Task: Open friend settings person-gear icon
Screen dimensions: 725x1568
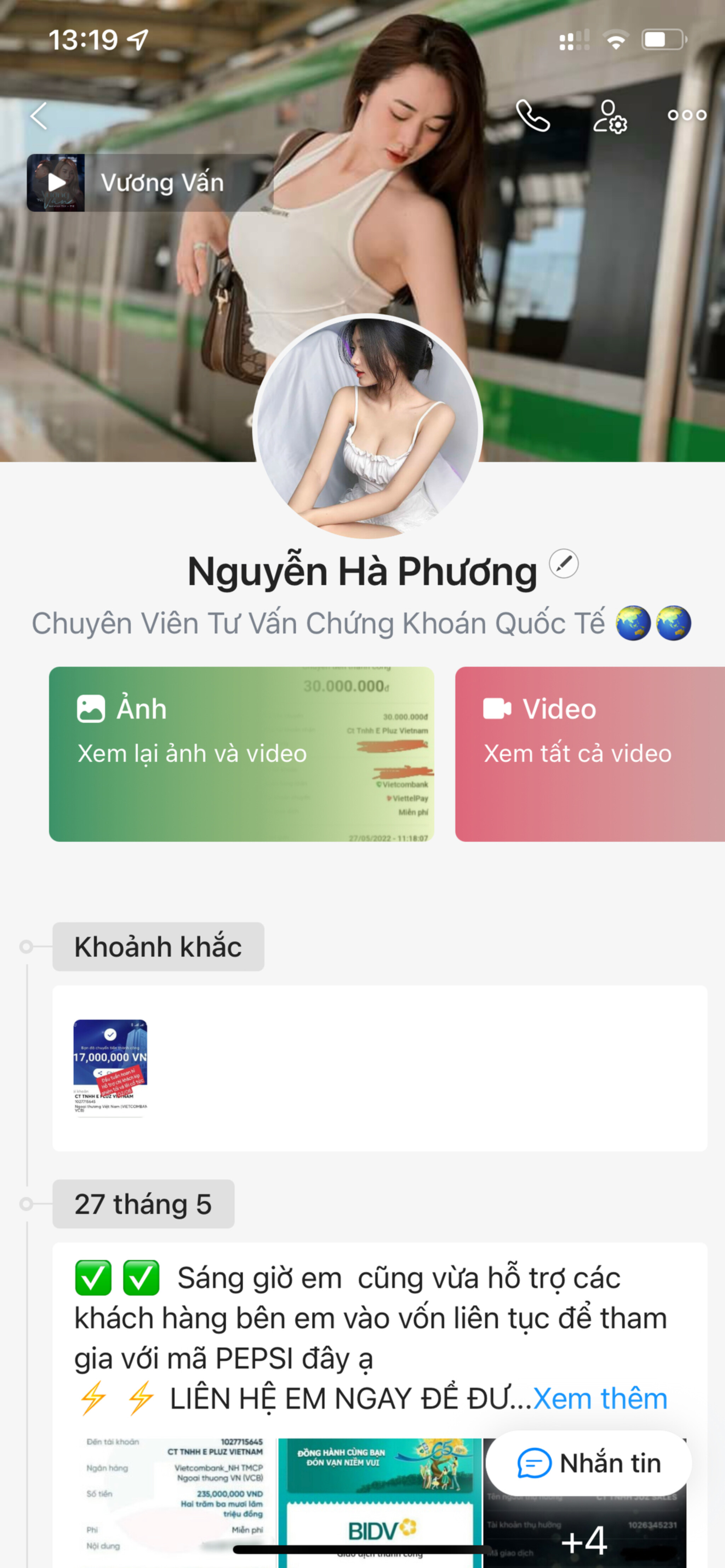Action: 610,117
